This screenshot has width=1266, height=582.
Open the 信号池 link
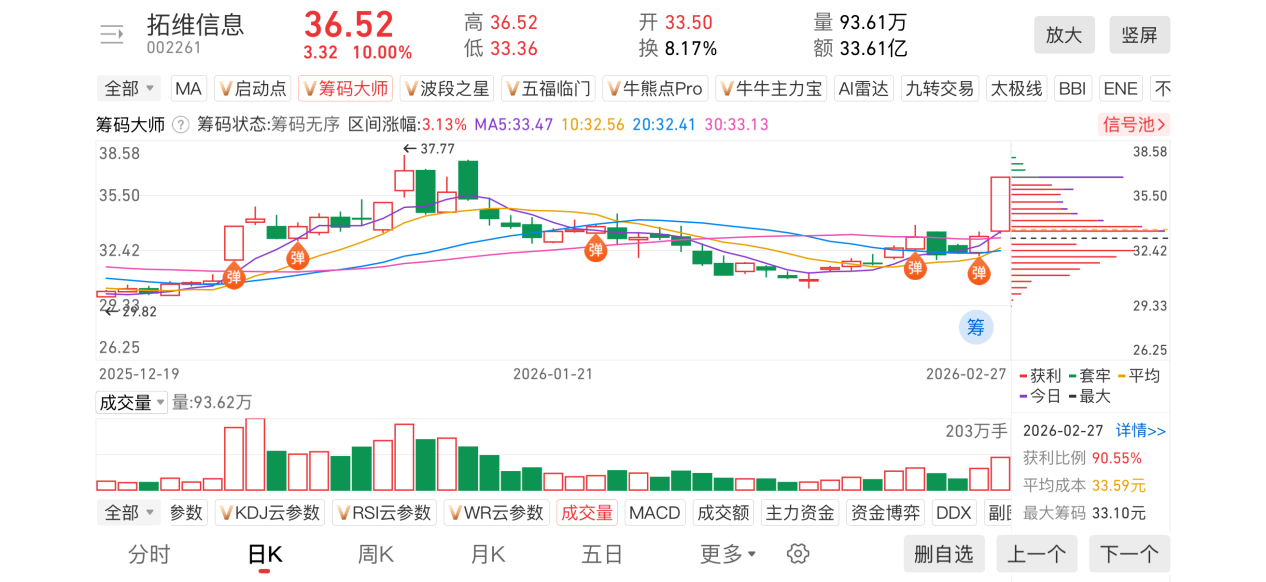[1133, 125]
